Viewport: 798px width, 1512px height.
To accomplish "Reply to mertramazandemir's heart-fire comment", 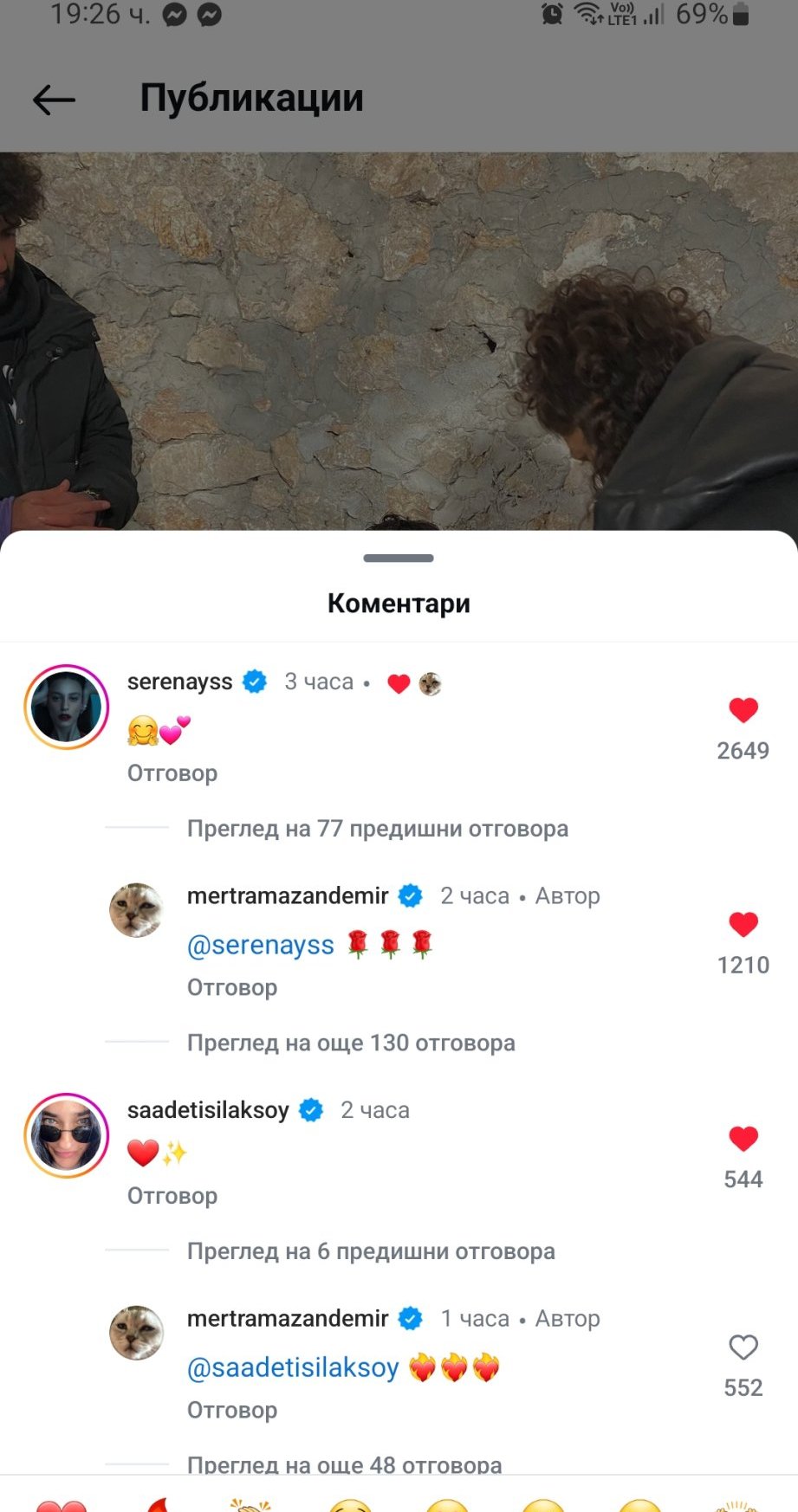I will pos(232,1410).
